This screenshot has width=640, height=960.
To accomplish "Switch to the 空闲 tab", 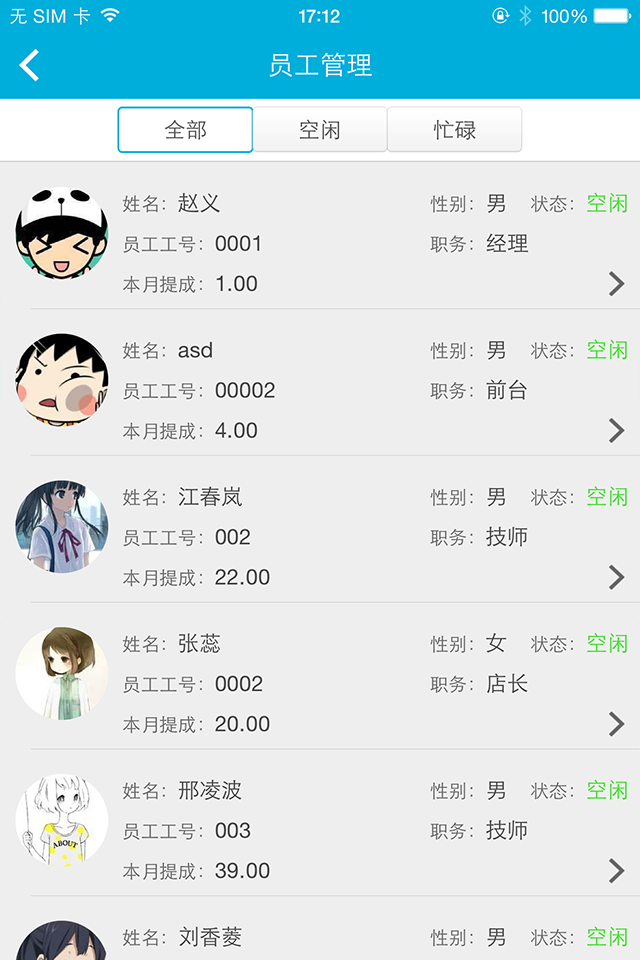I will [320, 130].
